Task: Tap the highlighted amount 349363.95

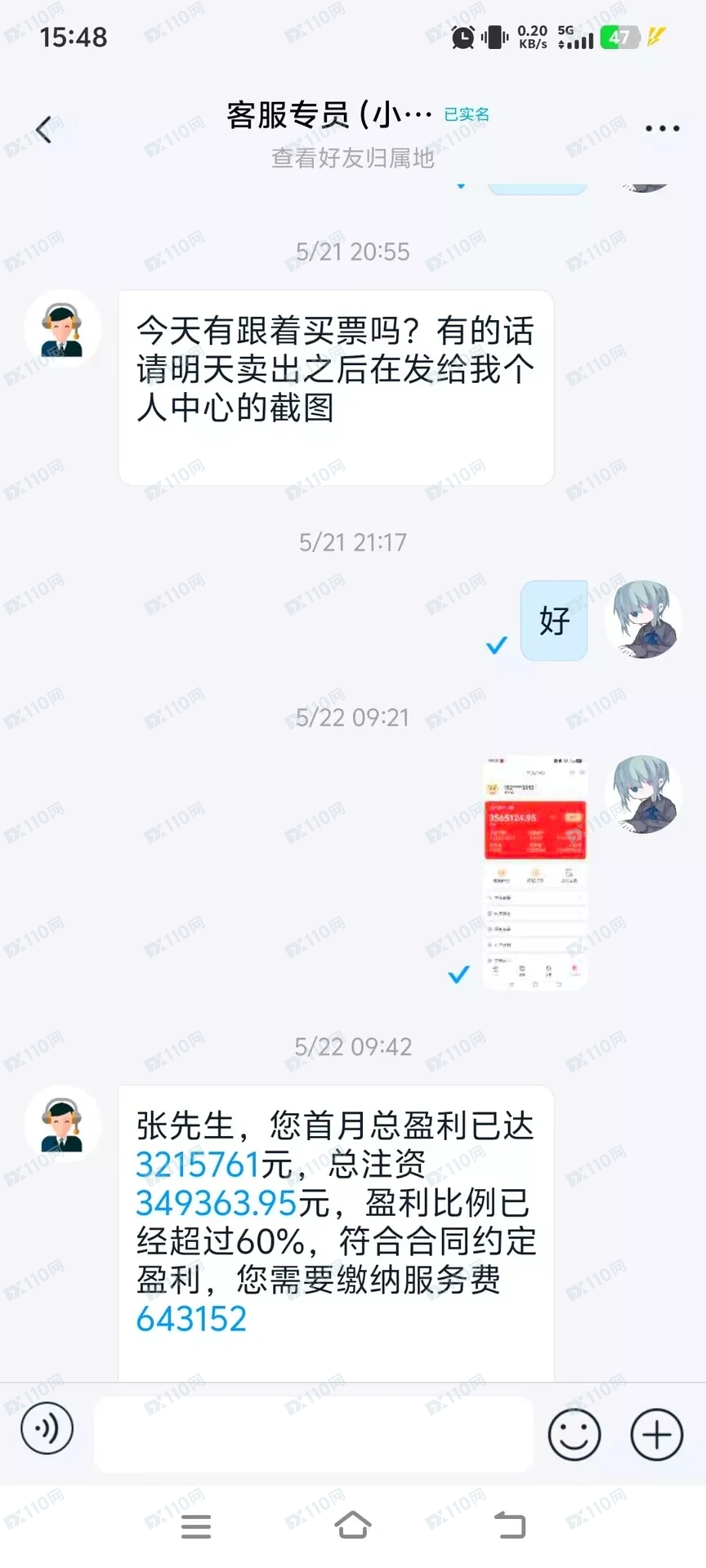Action: pos(216,1204)
